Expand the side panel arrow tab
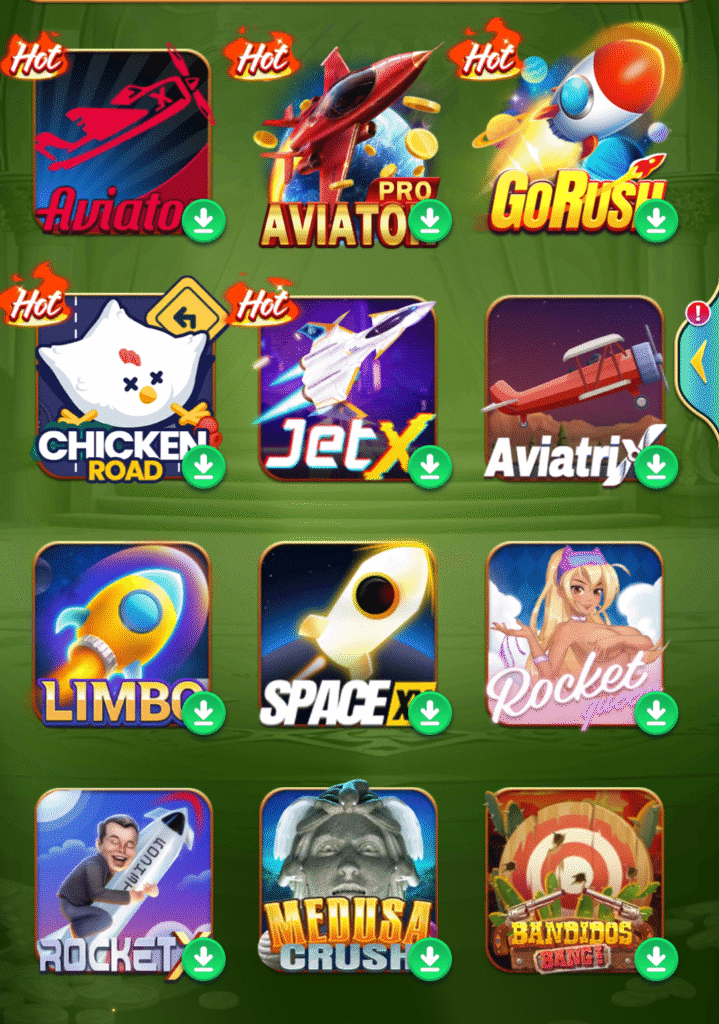 (700, 362)
